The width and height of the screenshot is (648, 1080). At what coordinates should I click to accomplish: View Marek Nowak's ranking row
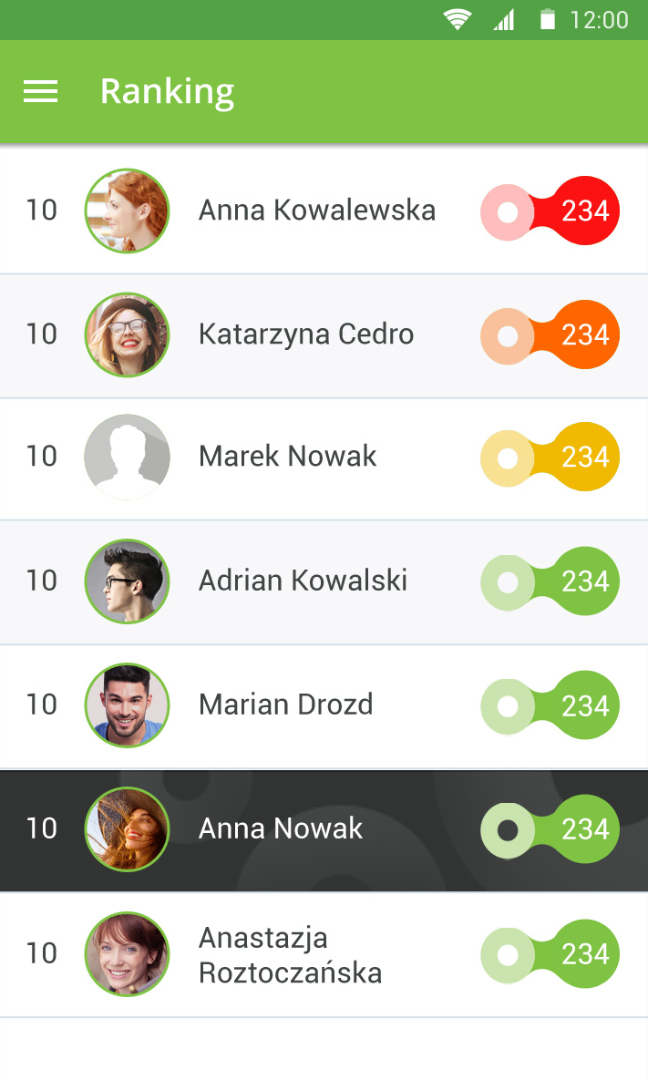tap(288, 457)
